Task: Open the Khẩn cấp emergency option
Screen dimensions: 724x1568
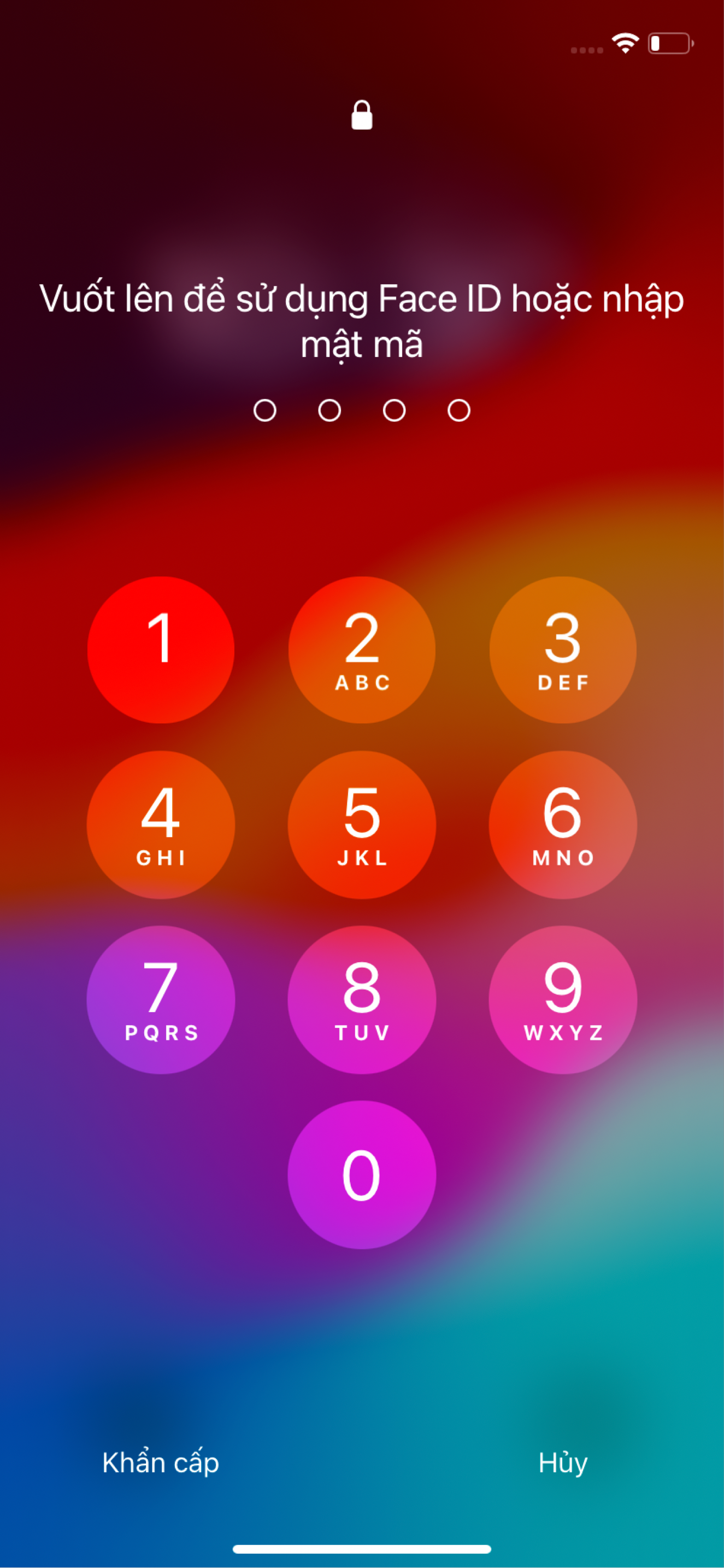Action: tap(161, 1462)
